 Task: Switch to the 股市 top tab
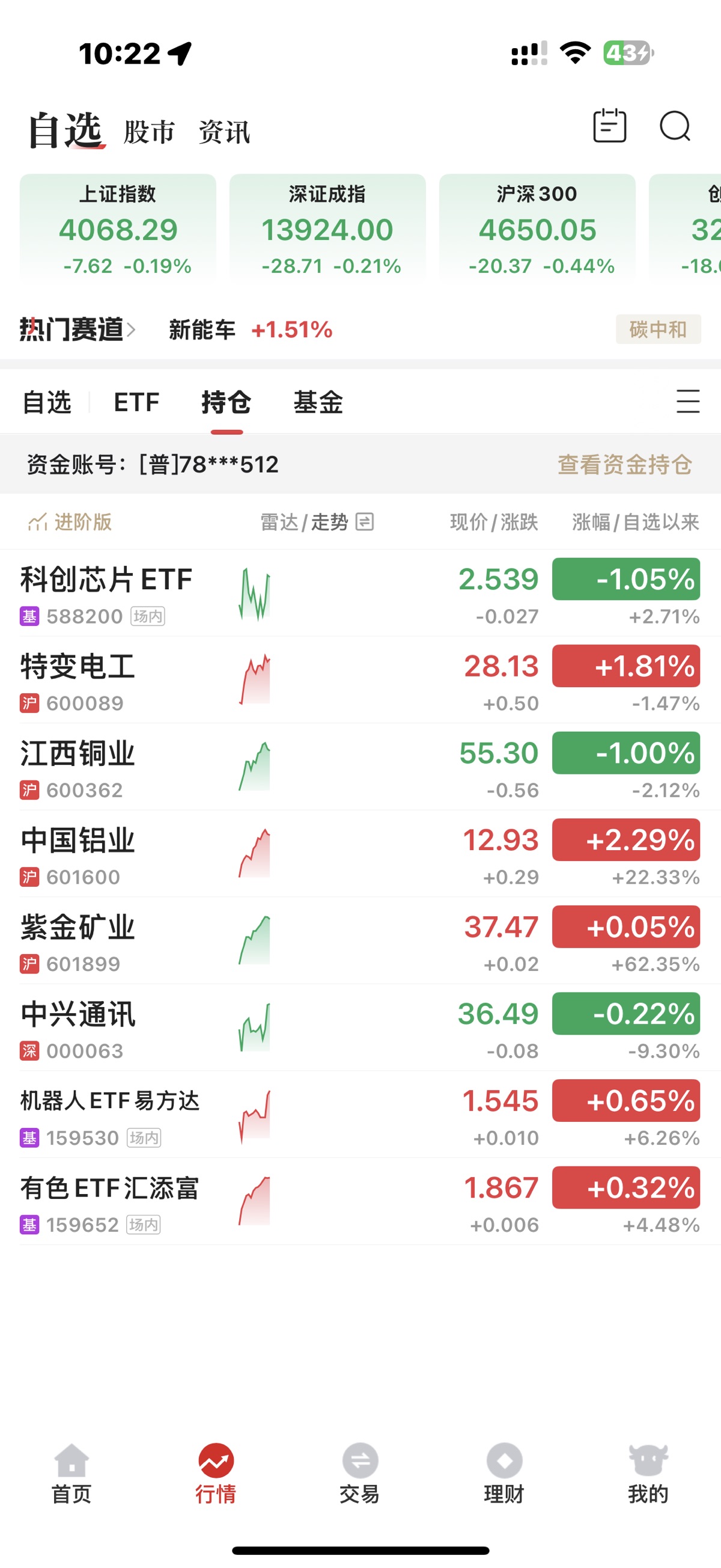[149, 132]
